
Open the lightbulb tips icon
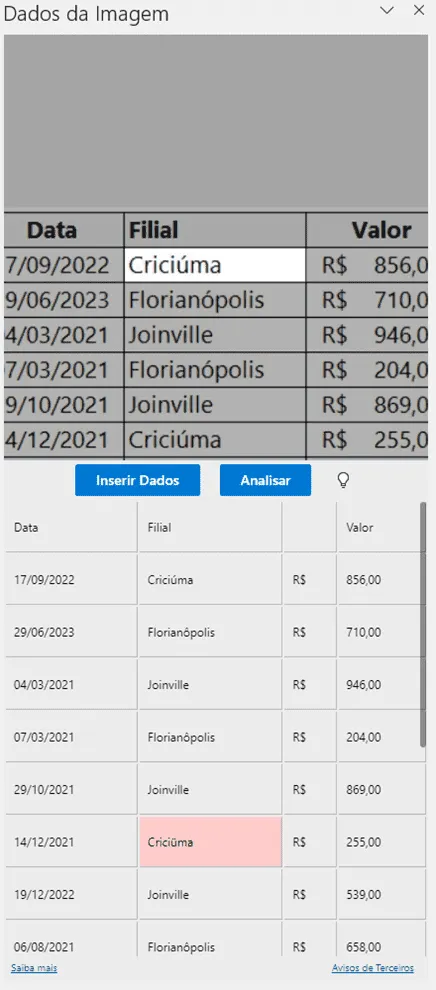pos(343,481)
